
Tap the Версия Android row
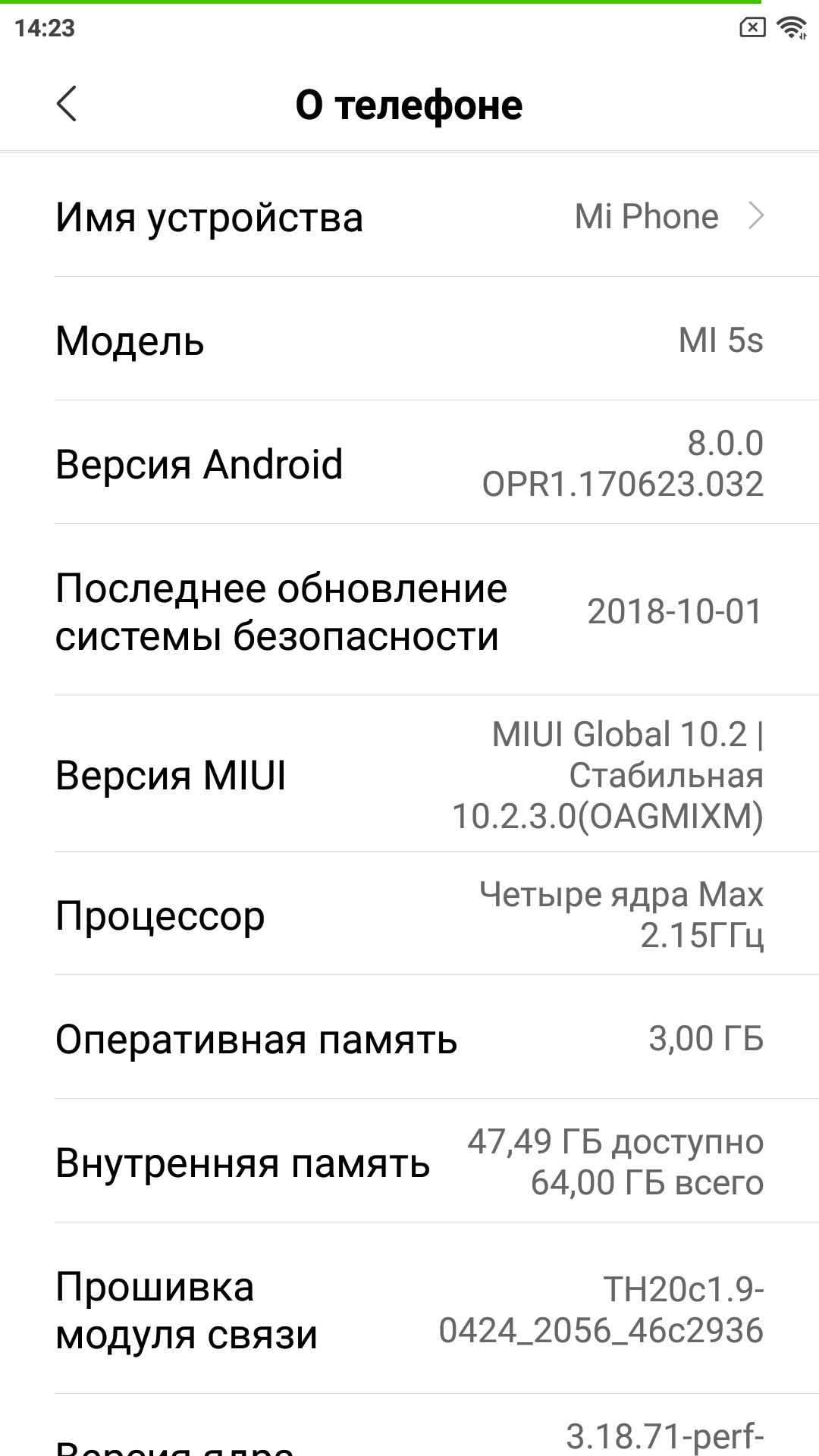click(409, 463)
